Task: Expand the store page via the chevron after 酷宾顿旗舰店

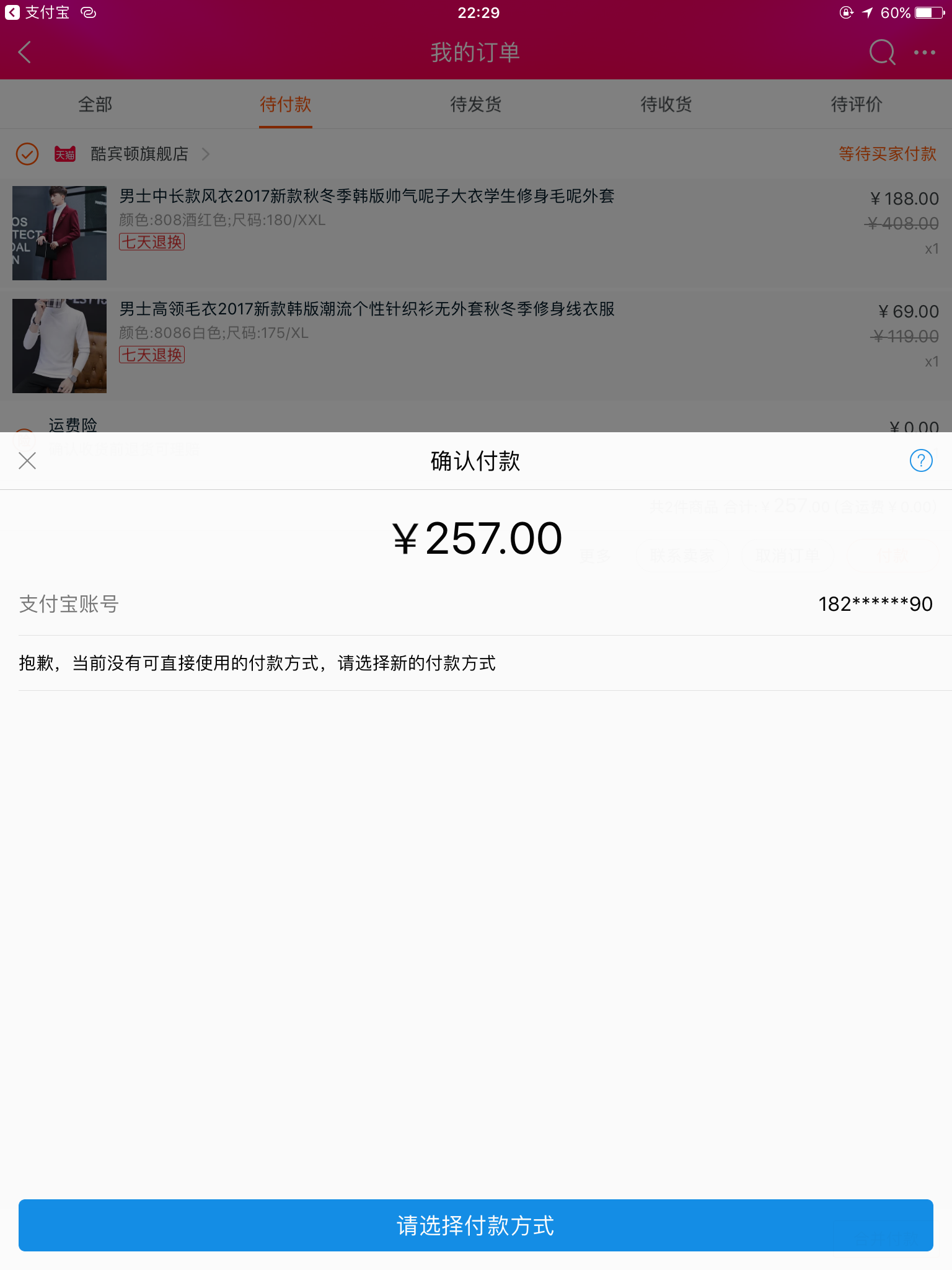Action: tap(206, 154)
